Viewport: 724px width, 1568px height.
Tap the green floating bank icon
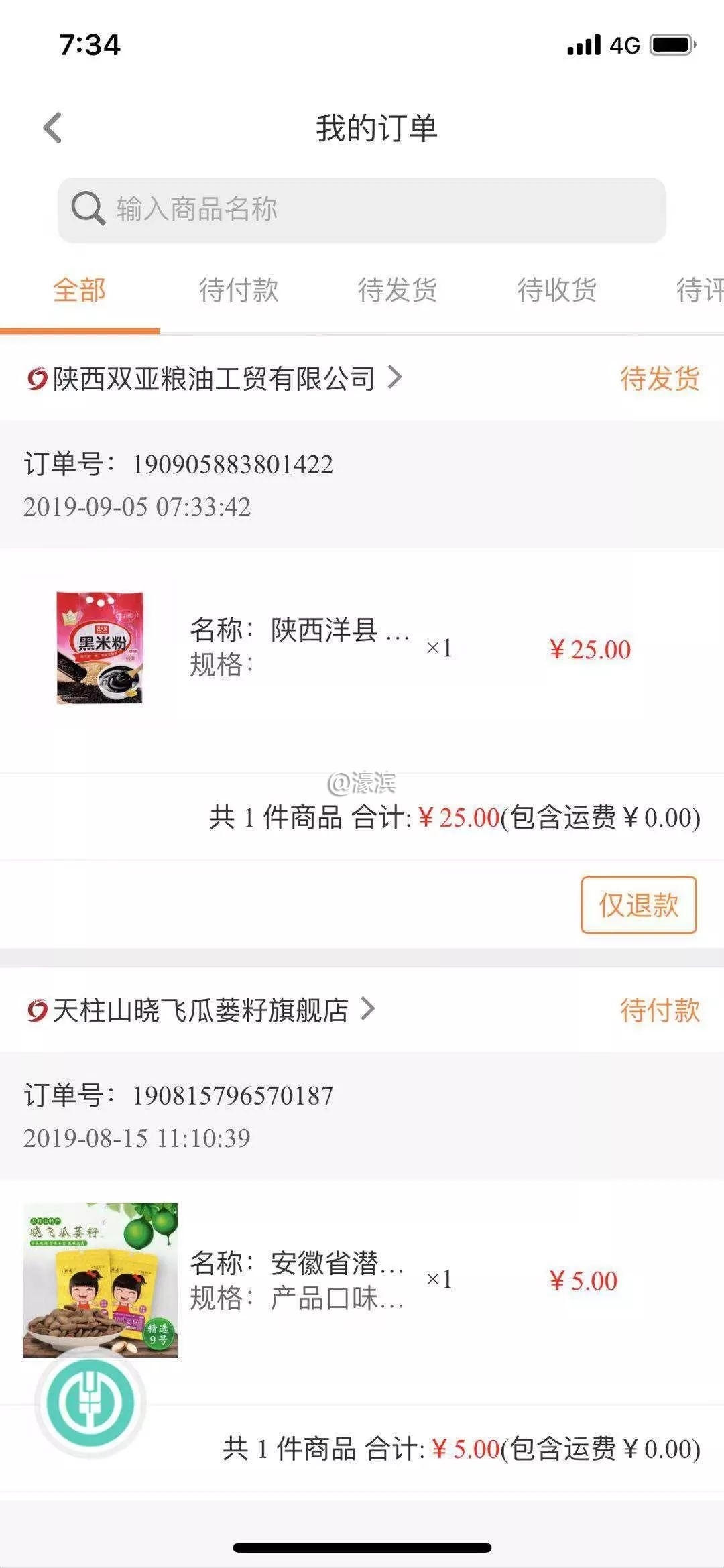(90, 1402)
